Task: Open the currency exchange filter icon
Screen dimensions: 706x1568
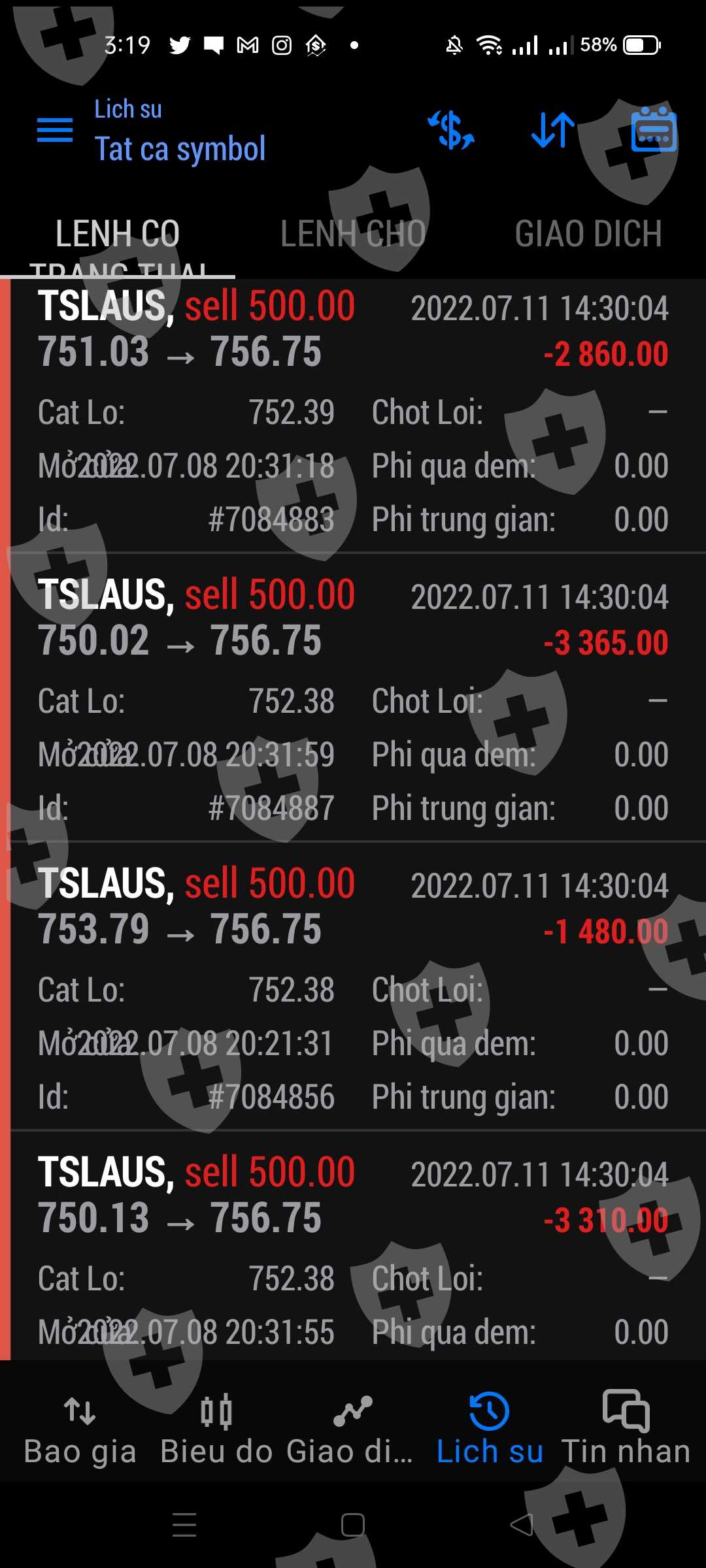Action: click(451, 130)
